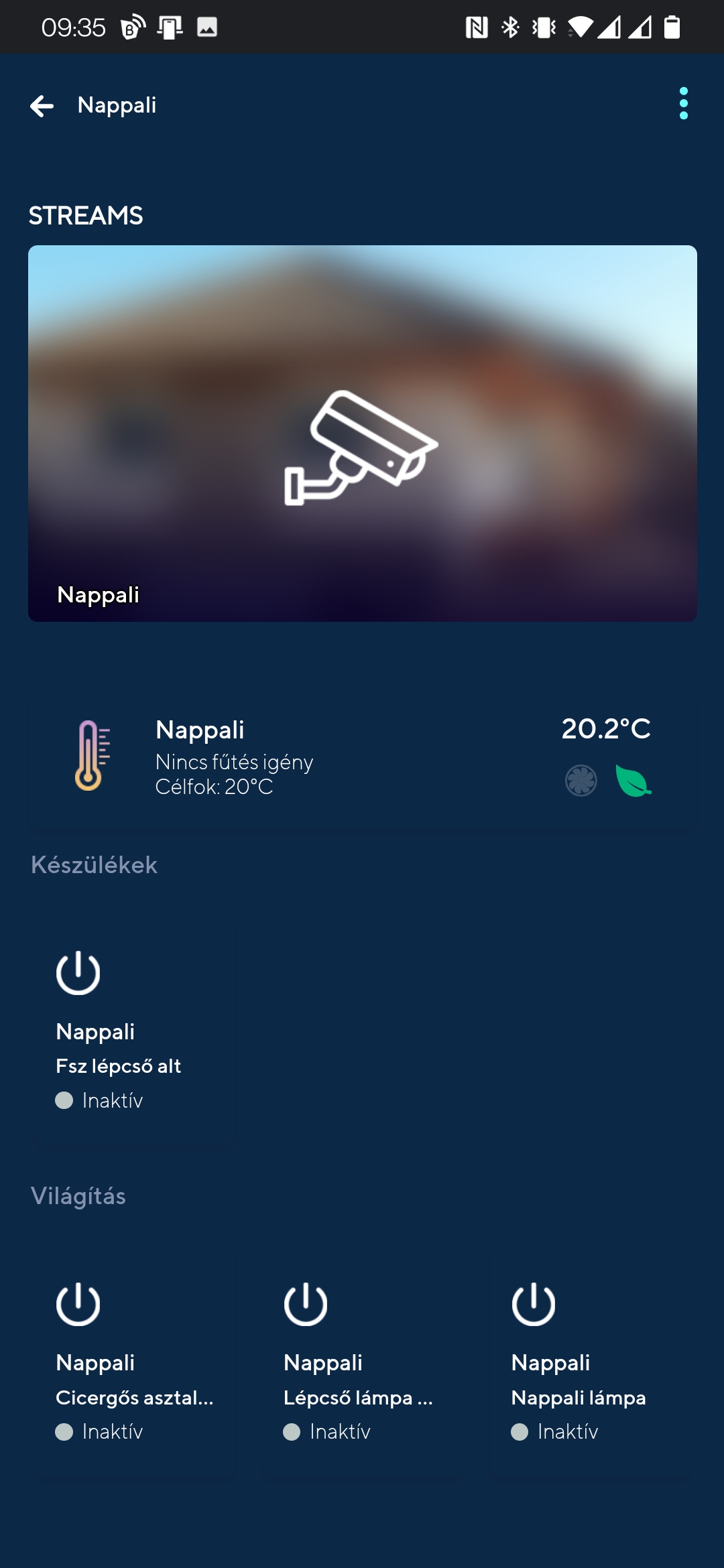Expand the Készülékek section
The height and width of the screenshot is (1568, 724).
click(94, 864)
